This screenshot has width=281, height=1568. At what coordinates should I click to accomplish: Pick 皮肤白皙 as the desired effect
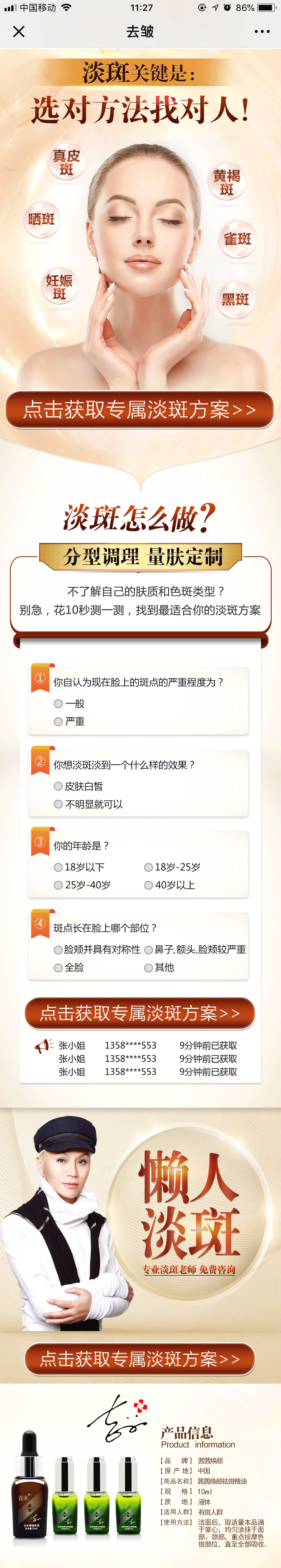tap(59, 786)
